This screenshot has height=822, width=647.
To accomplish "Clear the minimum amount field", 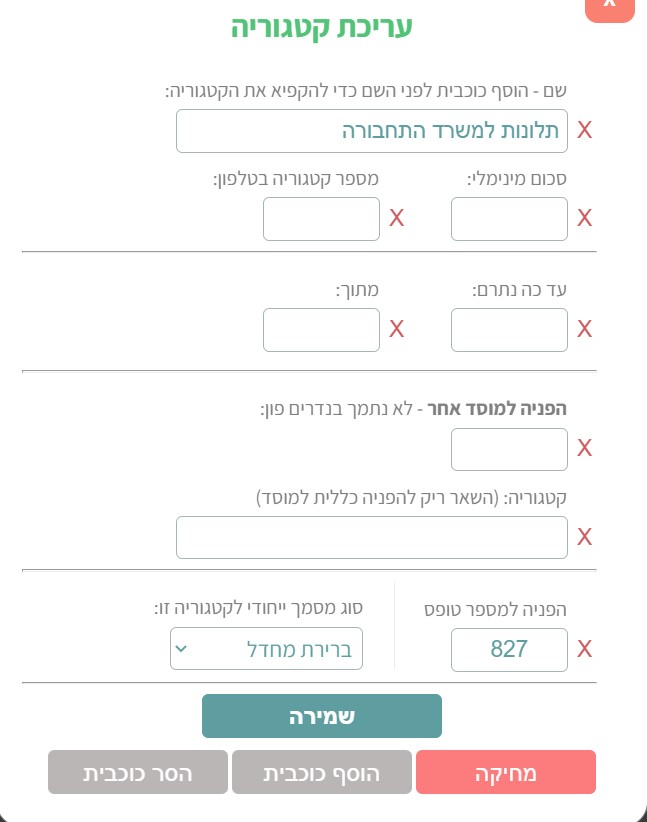I will tap(585, 218).
